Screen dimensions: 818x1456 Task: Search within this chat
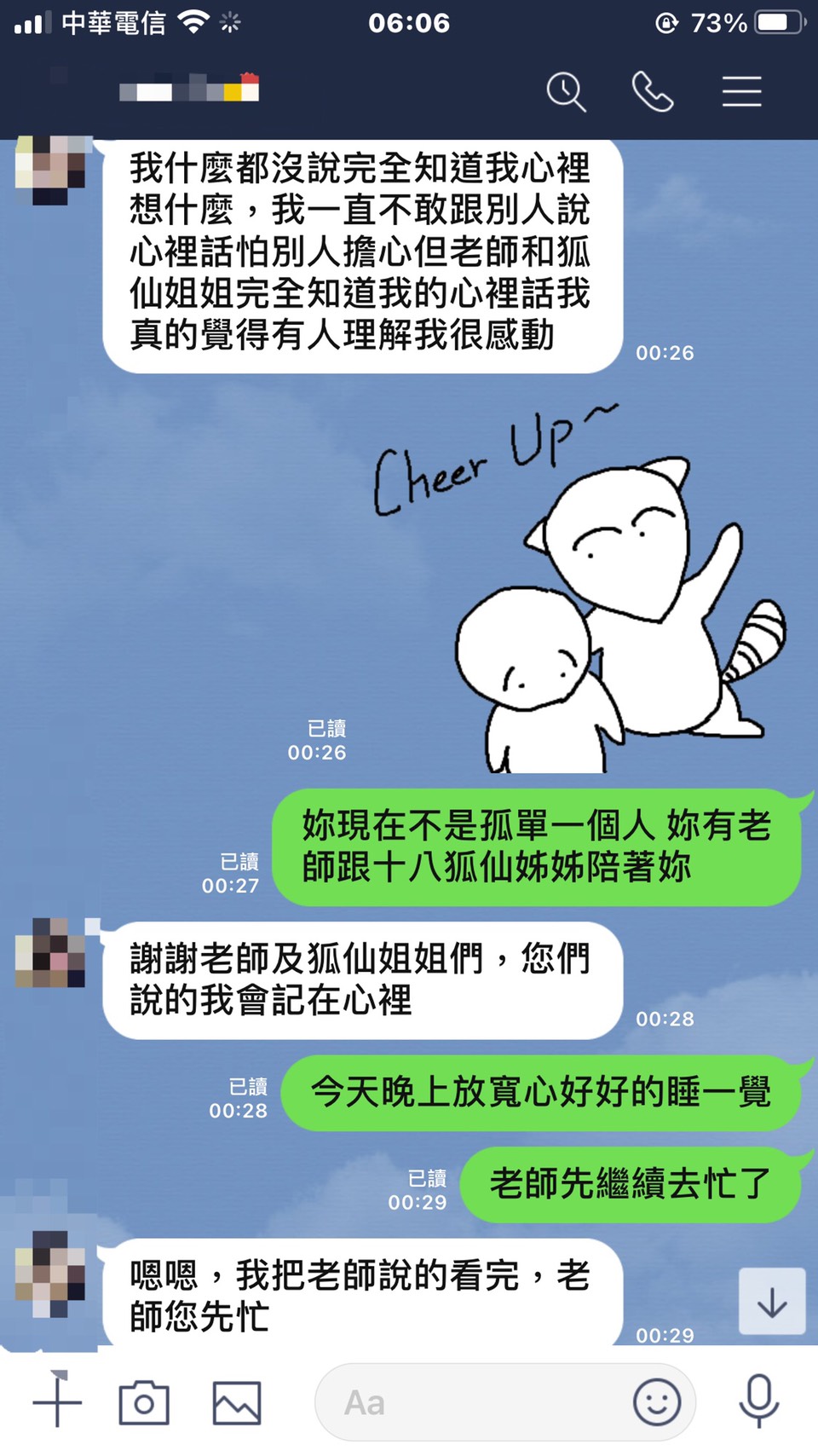(x=566, y=91)
